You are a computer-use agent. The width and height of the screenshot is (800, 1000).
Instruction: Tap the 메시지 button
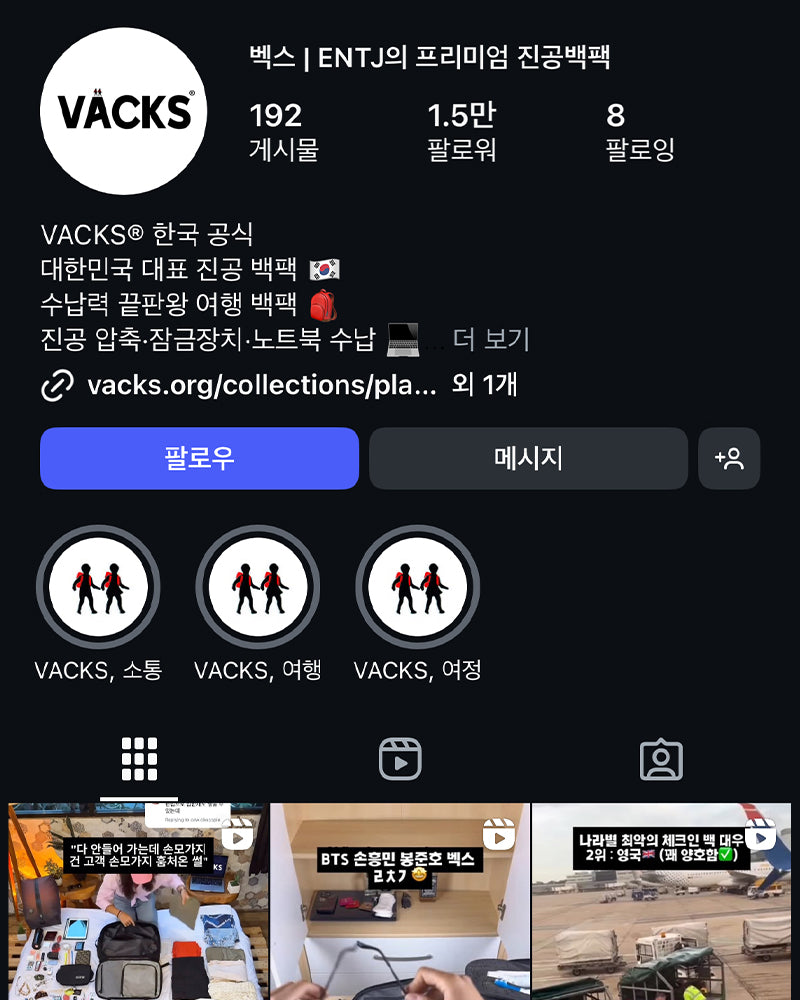click(528, 459)
